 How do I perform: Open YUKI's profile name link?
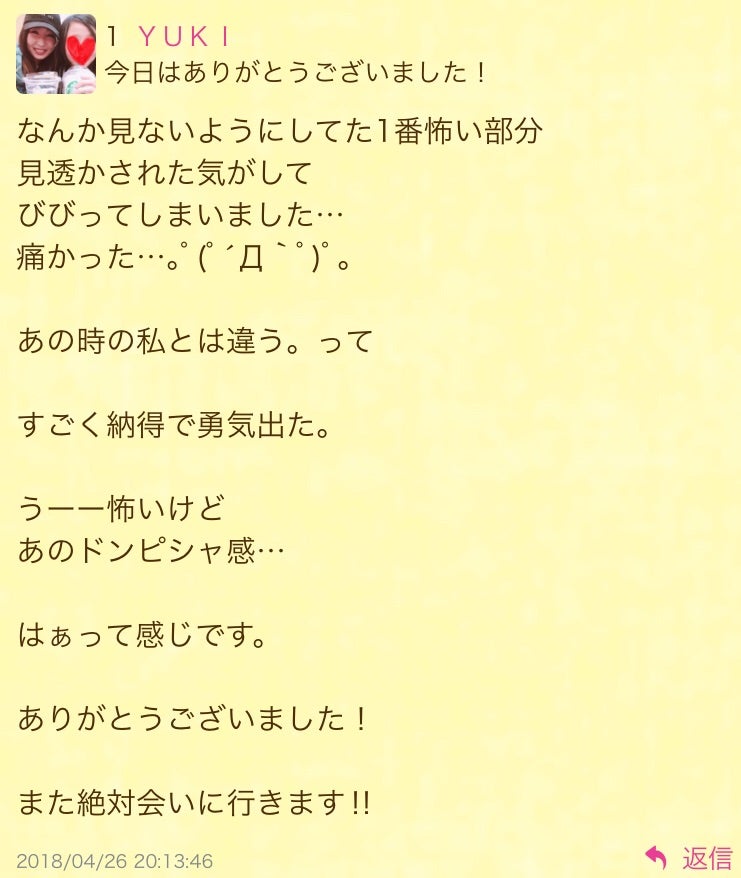click(x=185, y=36)
